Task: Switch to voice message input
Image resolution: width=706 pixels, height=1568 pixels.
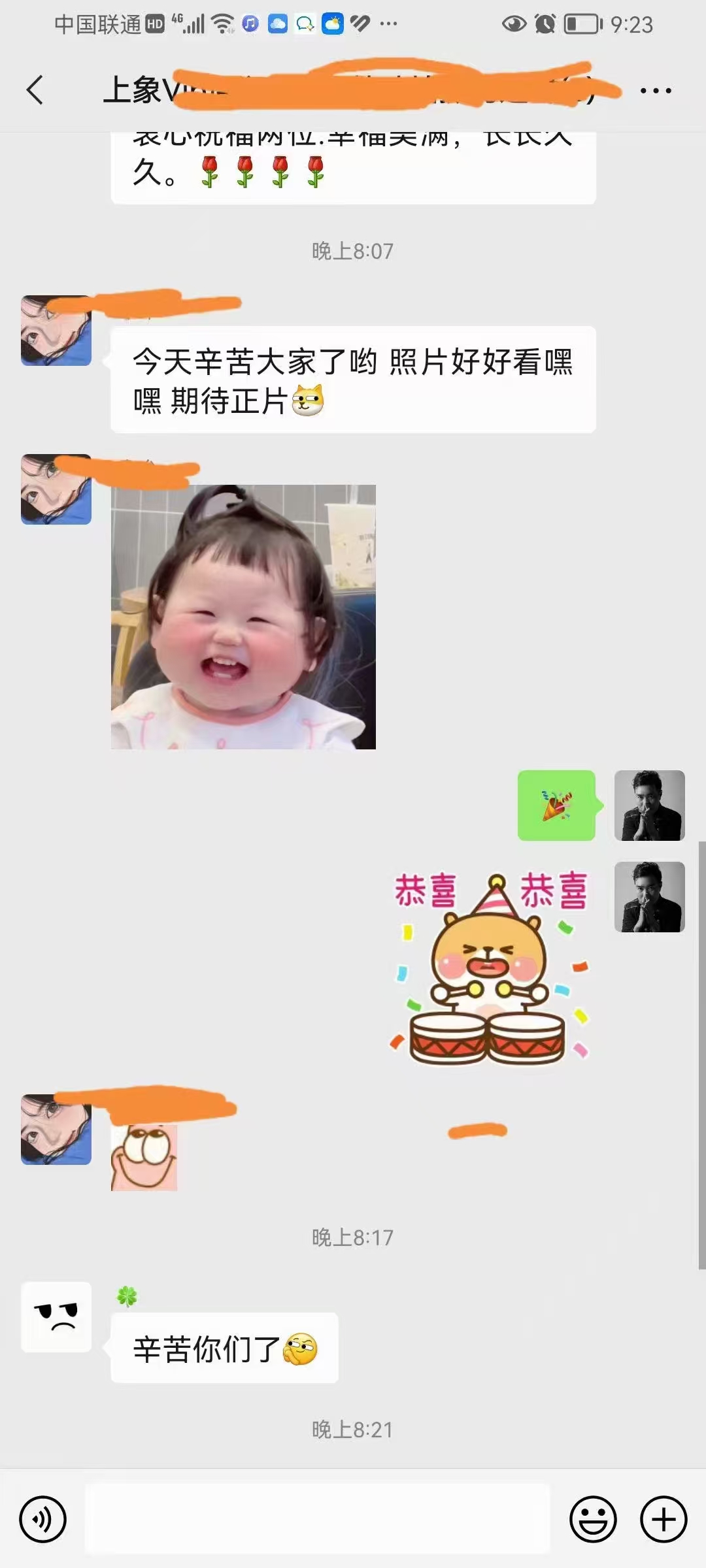Action: coord(43,1519)
